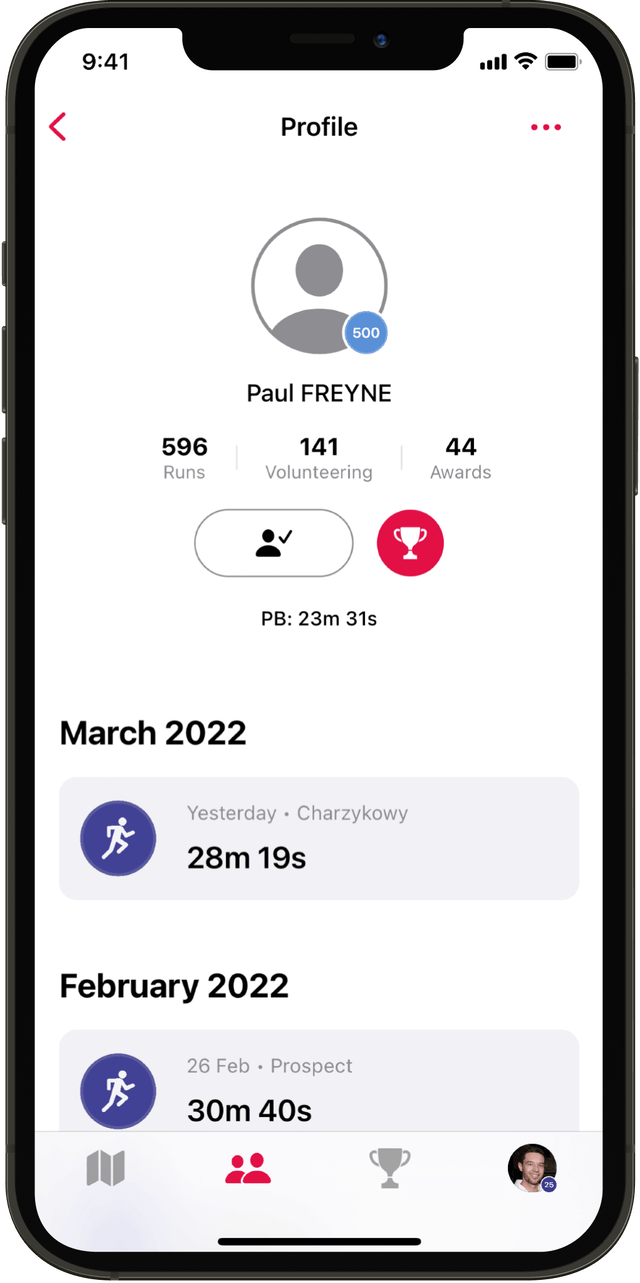Go back using the red arrow
640x1283 pixels.
(x=58, y=127)
